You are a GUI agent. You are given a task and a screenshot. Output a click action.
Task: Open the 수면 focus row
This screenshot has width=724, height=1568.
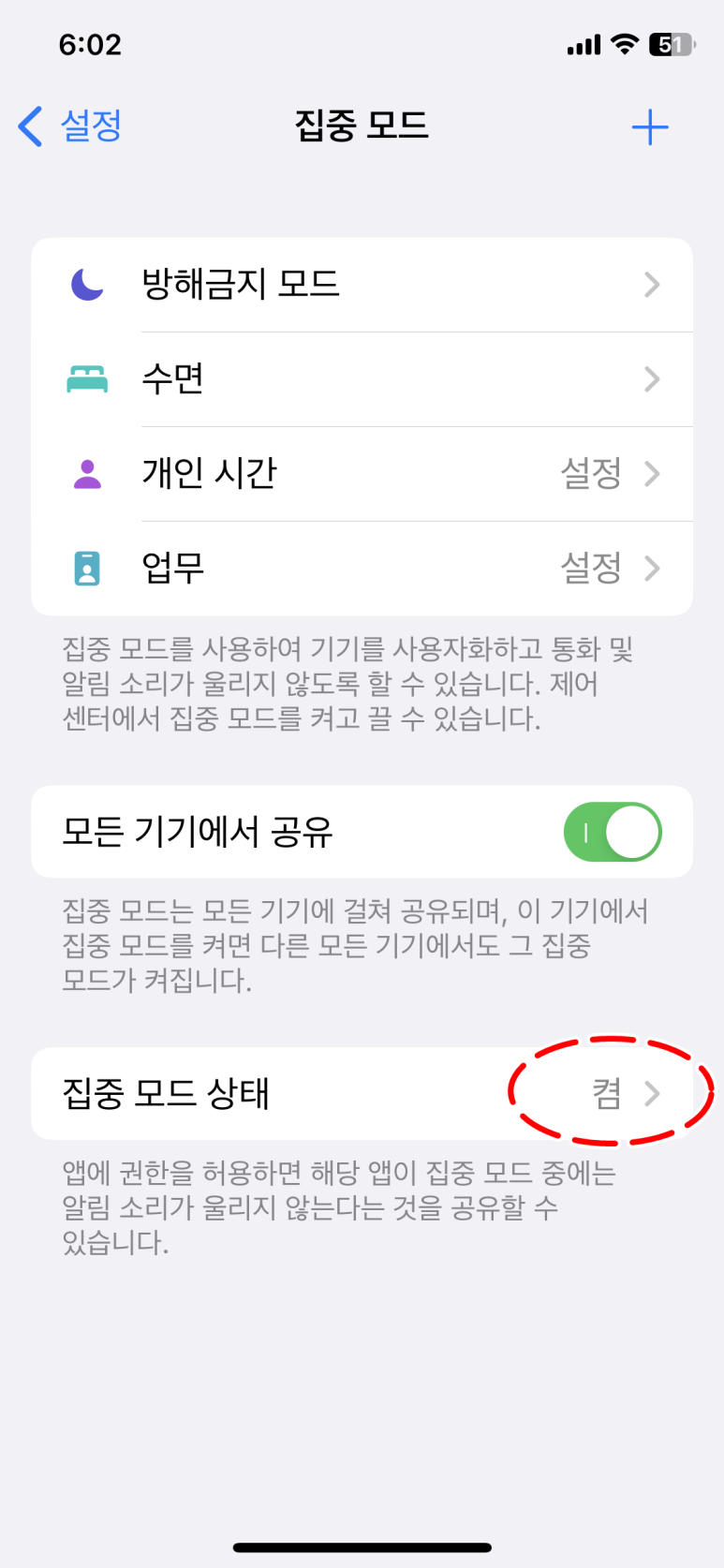pyautogui.click(x=362, y=379)
